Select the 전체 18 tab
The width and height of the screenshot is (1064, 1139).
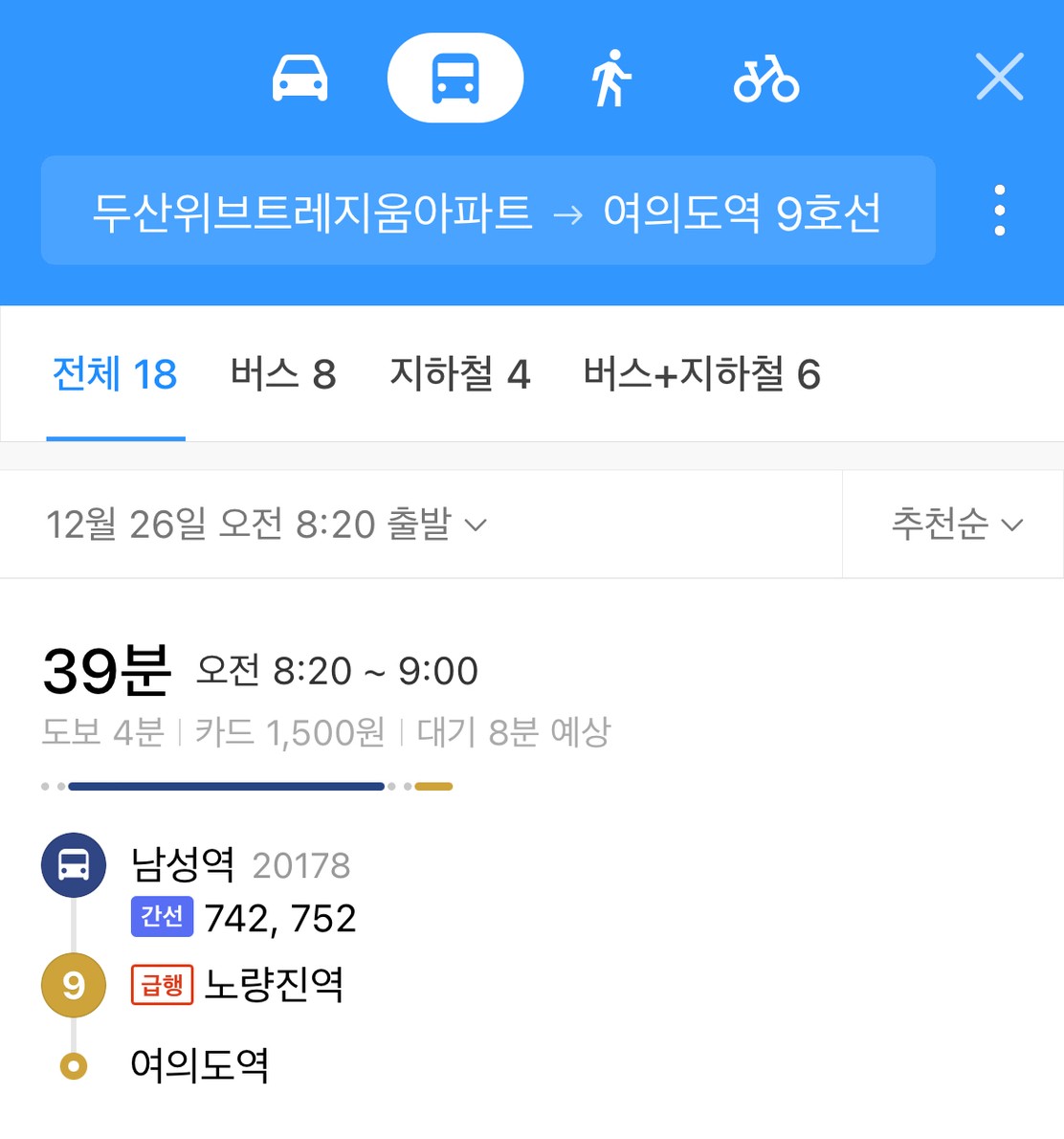115,374
